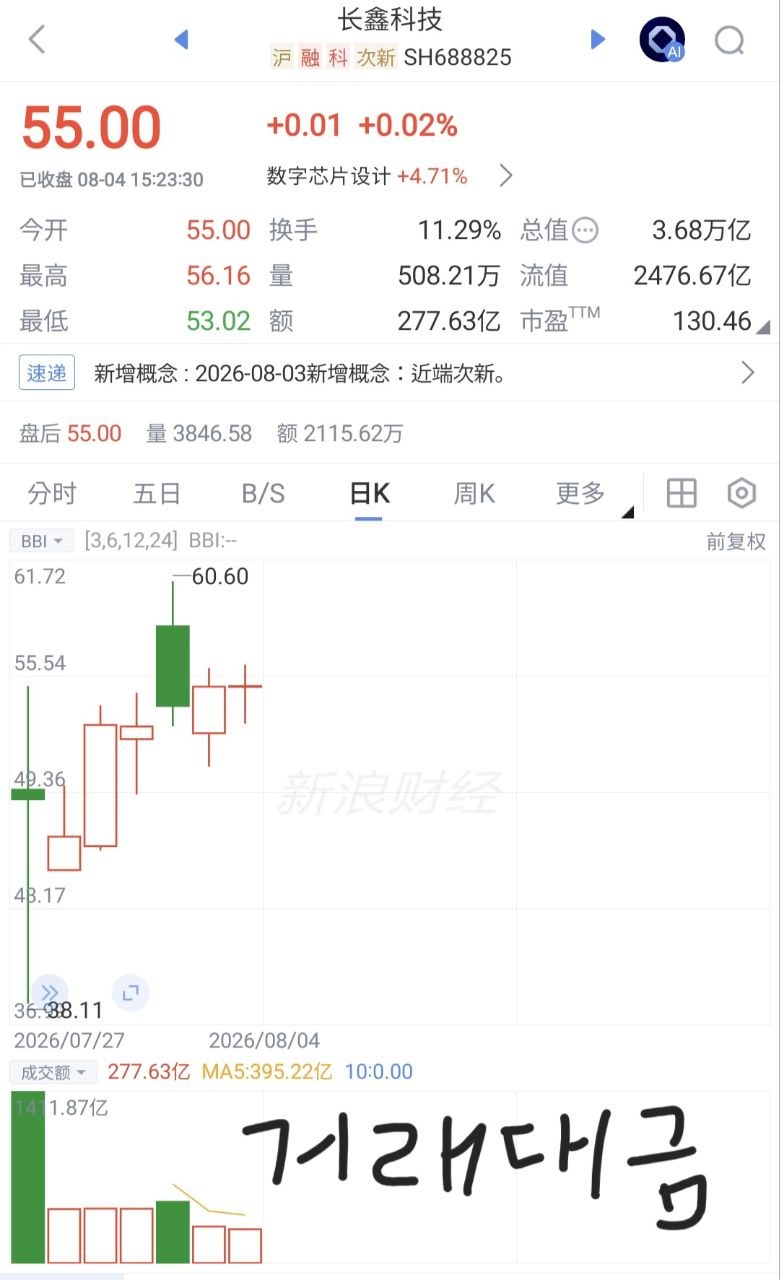Show info for 总值 ellipsis icon
Image resolution: width=780 pixels, height=1280 pixels.
[x=585, y=231]
